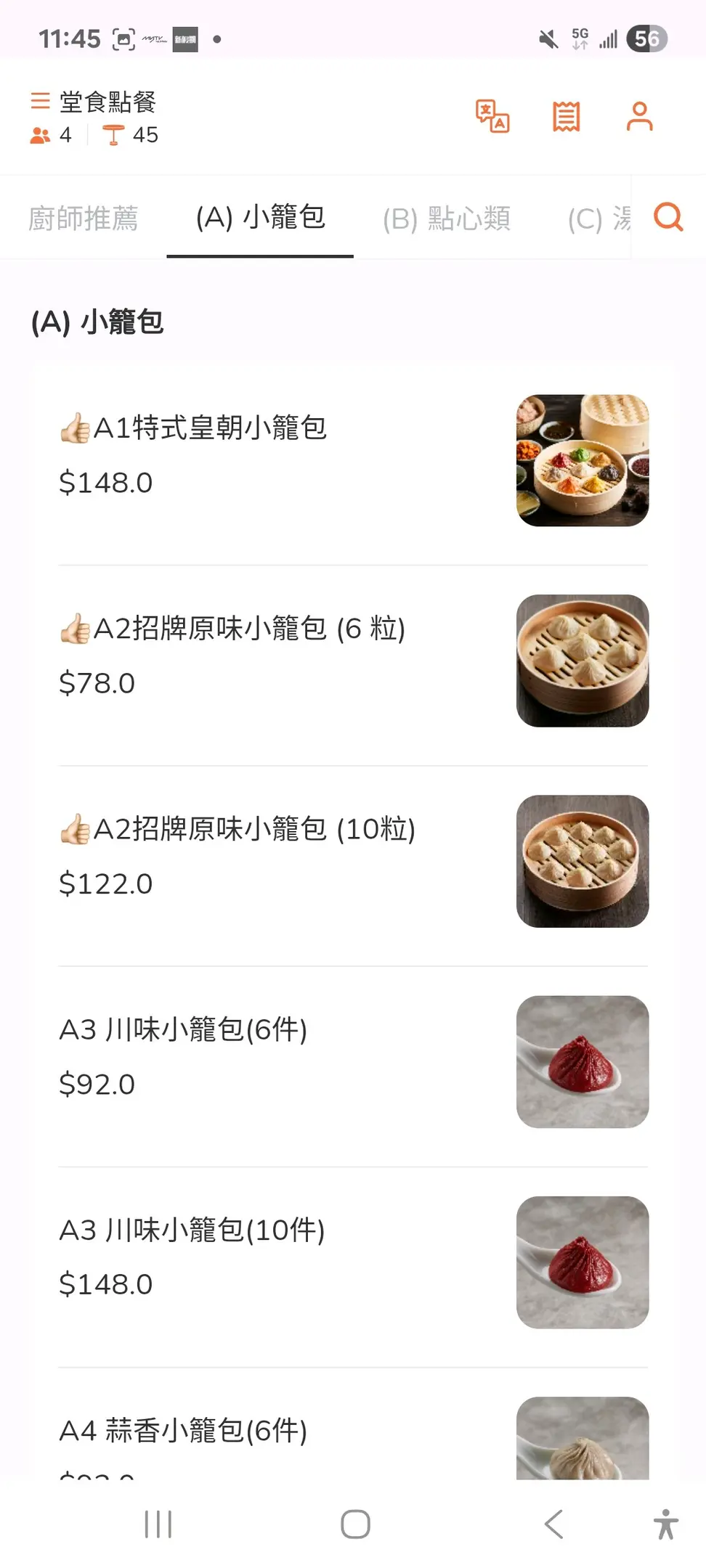The image size is (706, 1568).
Task: Search the menu with the magnifier icon
Action: click(668, 216)
